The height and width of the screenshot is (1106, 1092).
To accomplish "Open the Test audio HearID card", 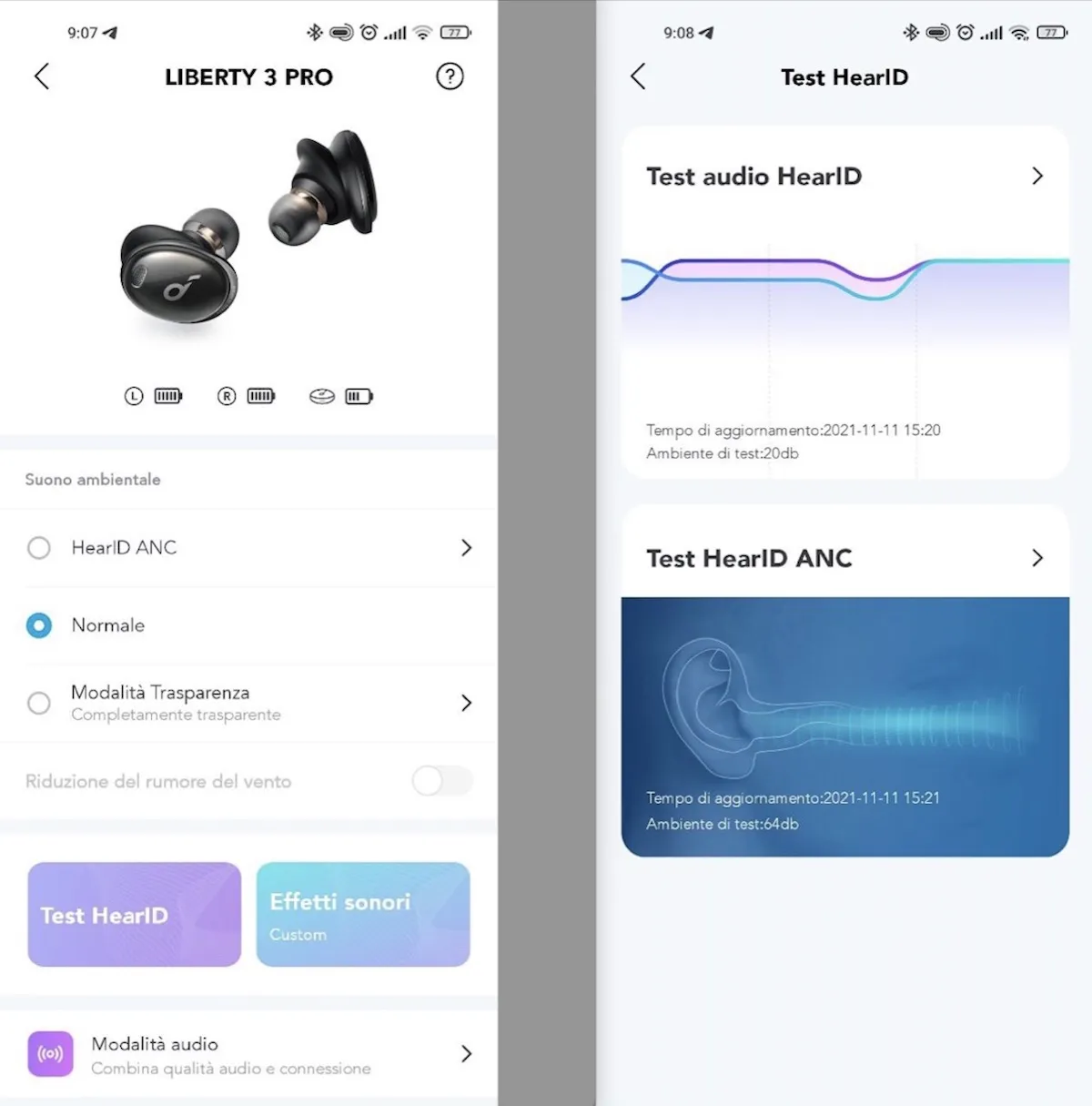I will pos(844,177).
